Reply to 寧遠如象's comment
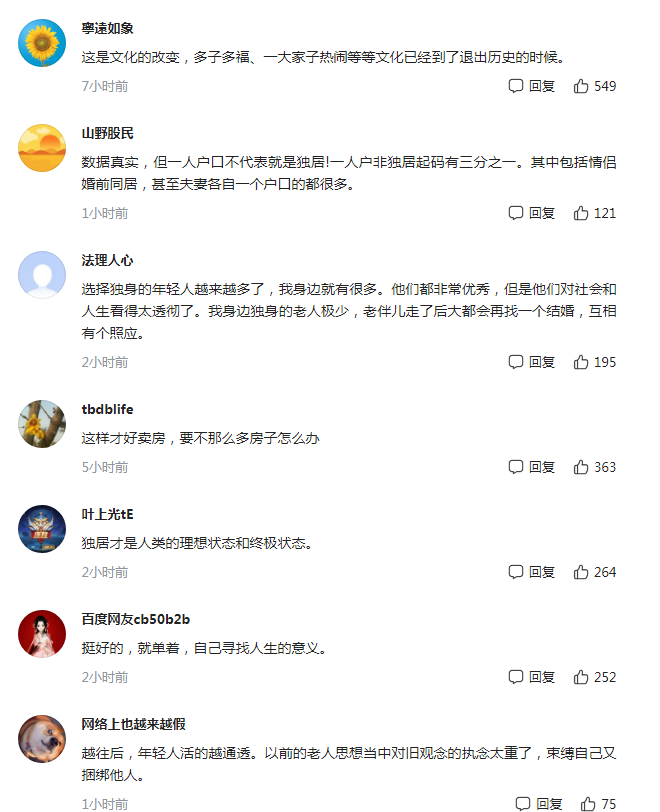This screenshot has width=660, height=812. tap(531, 87)
